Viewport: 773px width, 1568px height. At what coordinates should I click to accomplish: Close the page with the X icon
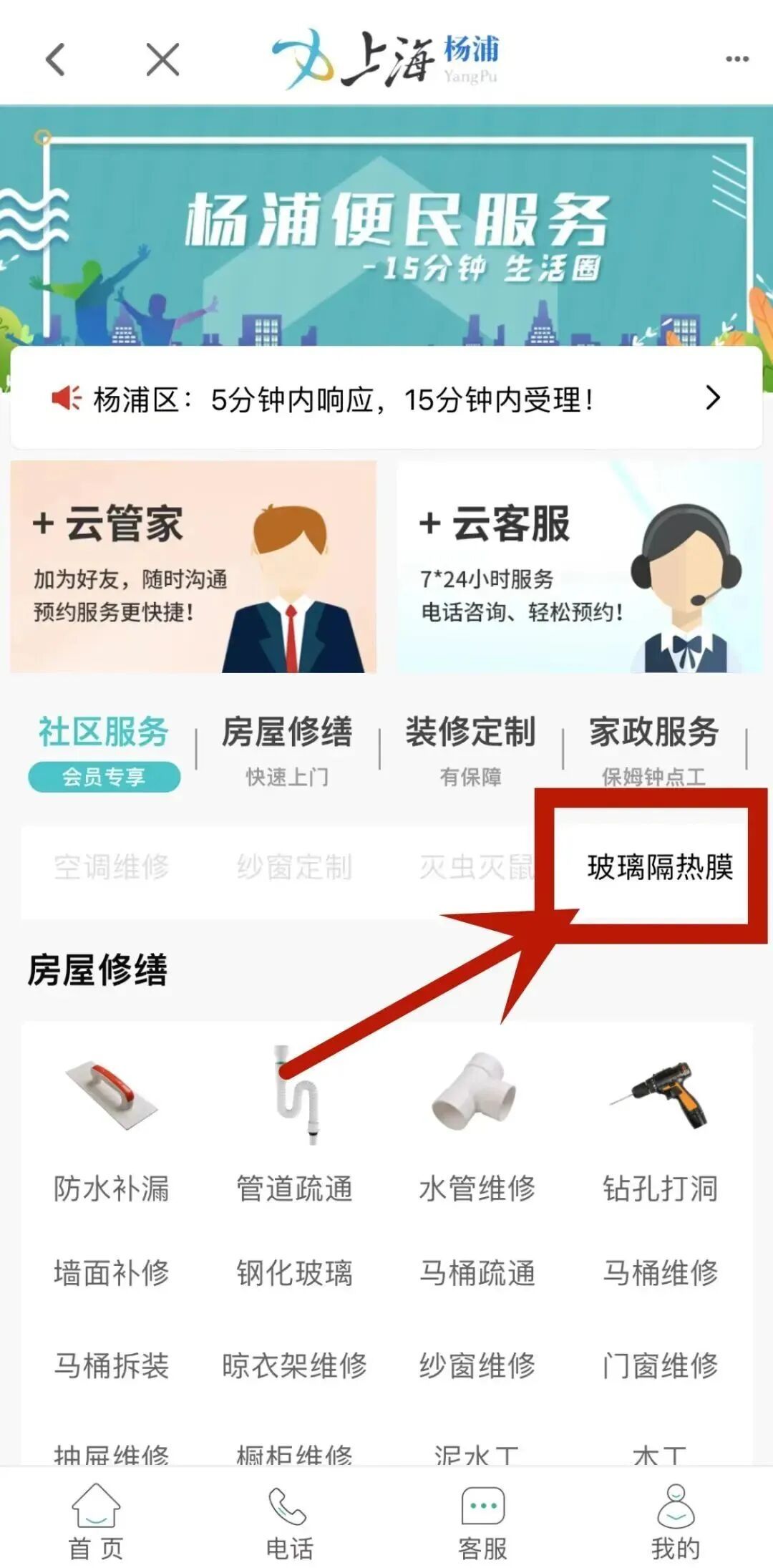click(x=162, y=59)
